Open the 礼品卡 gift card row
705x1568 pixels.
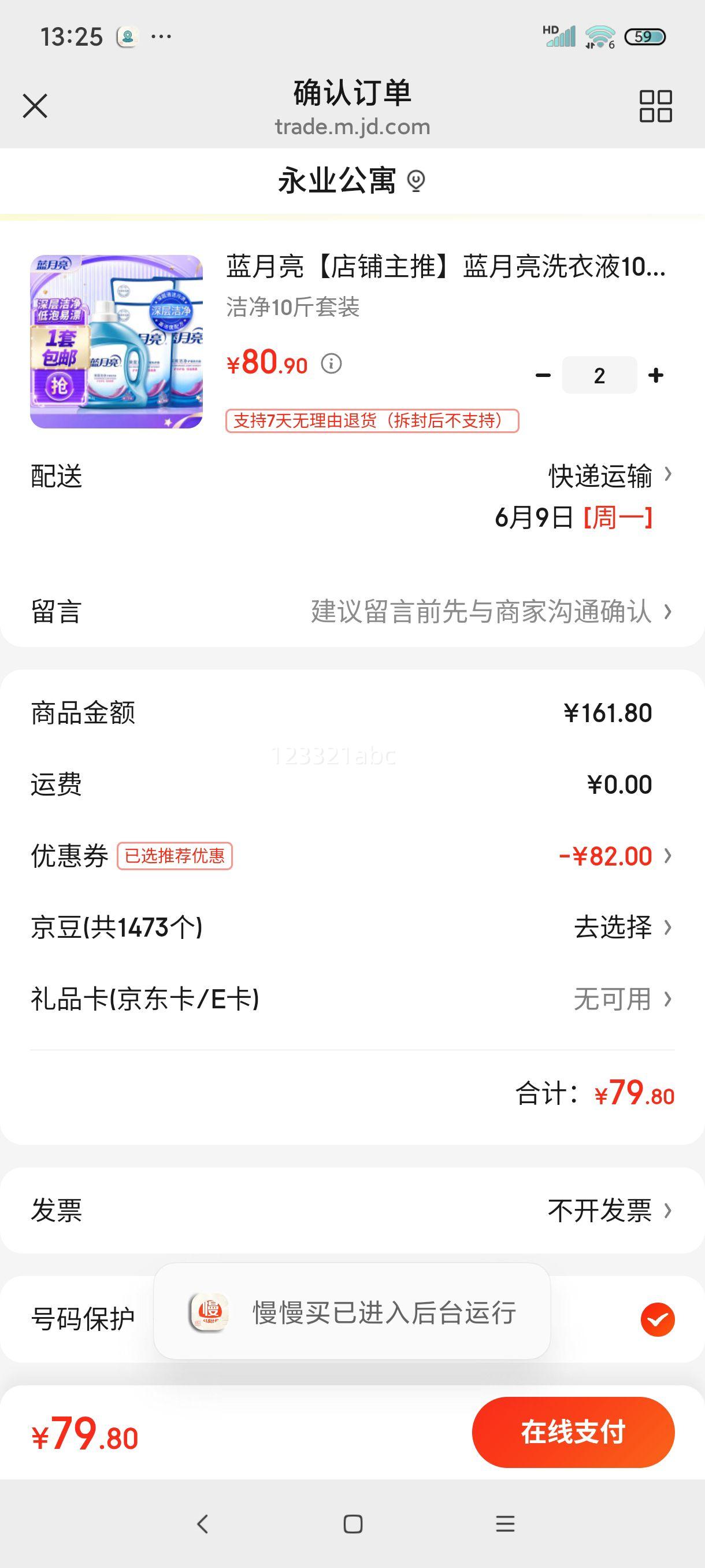point(352,999)
